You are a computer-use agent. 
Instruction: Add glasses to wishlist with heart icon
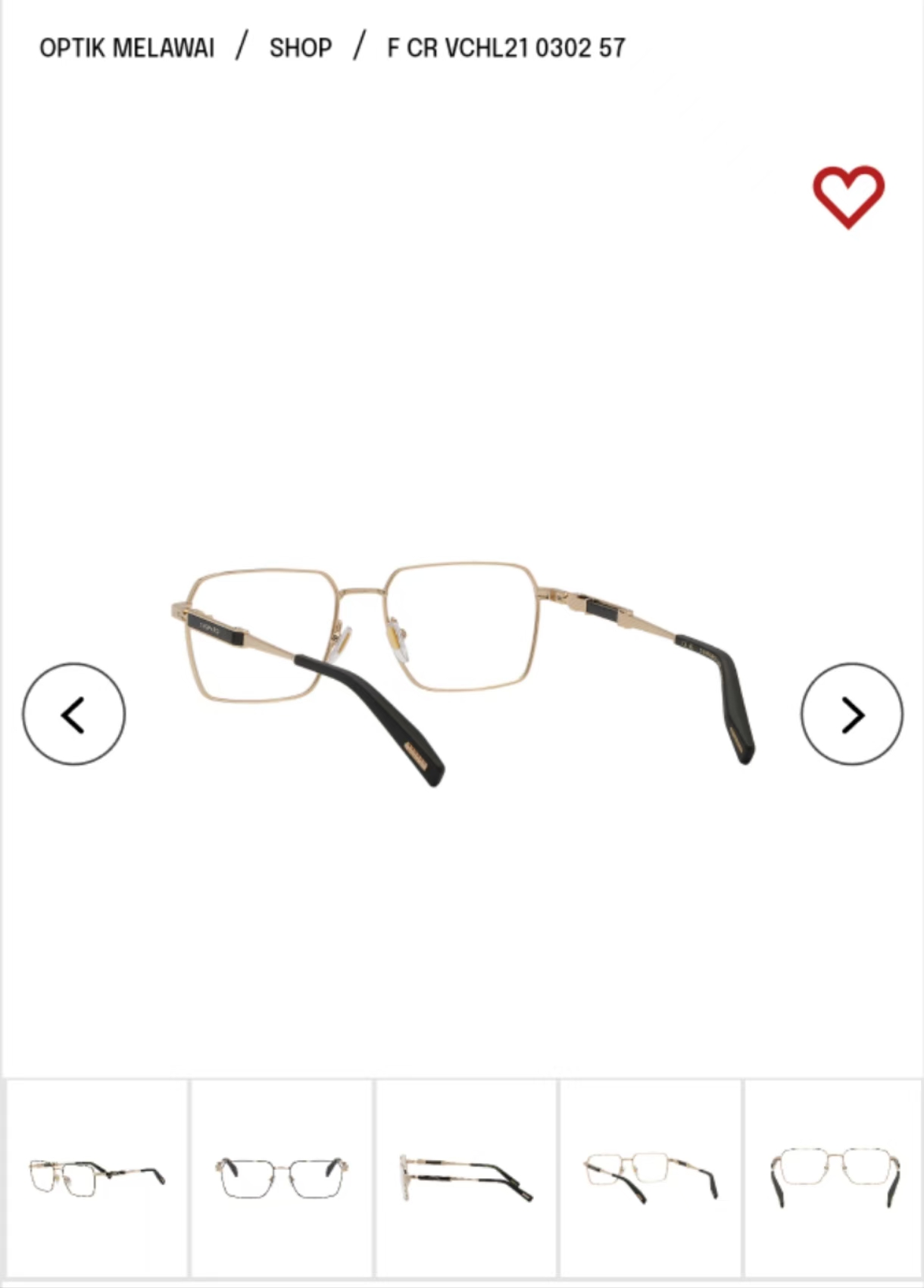coord(848,197)
